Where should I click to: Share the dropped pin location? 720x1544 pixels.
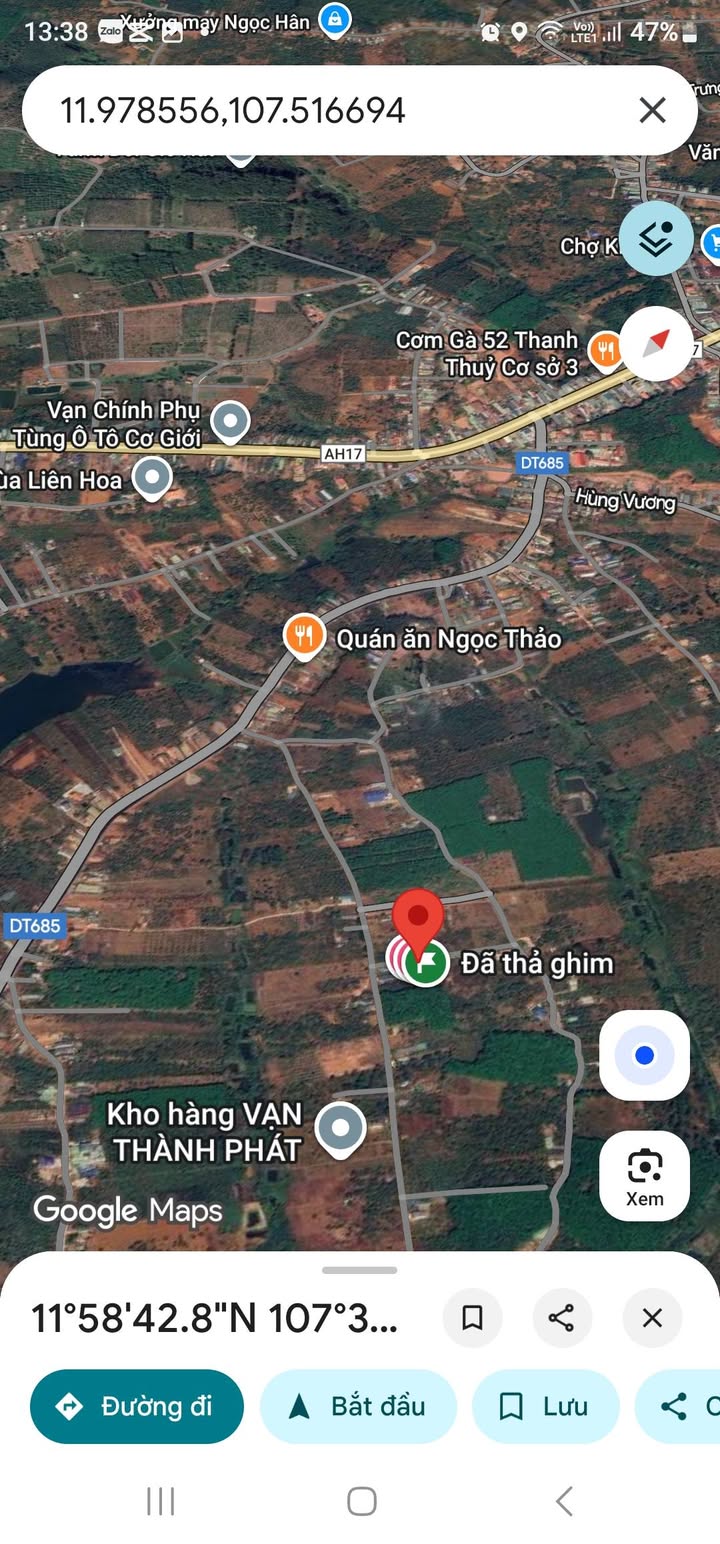point(562,1318)
